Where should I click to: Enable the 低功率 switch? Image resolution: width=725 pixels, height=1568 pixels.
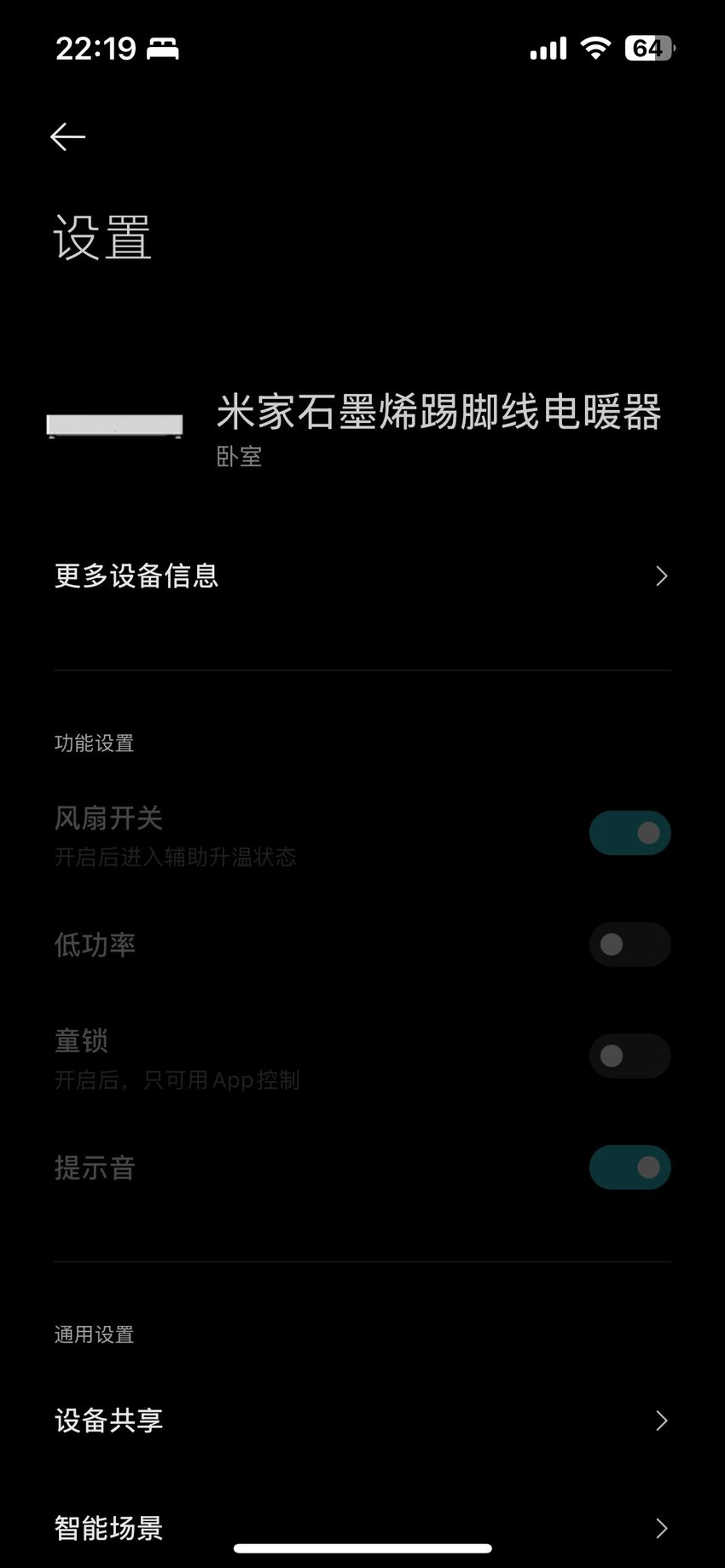coord(629,945)
